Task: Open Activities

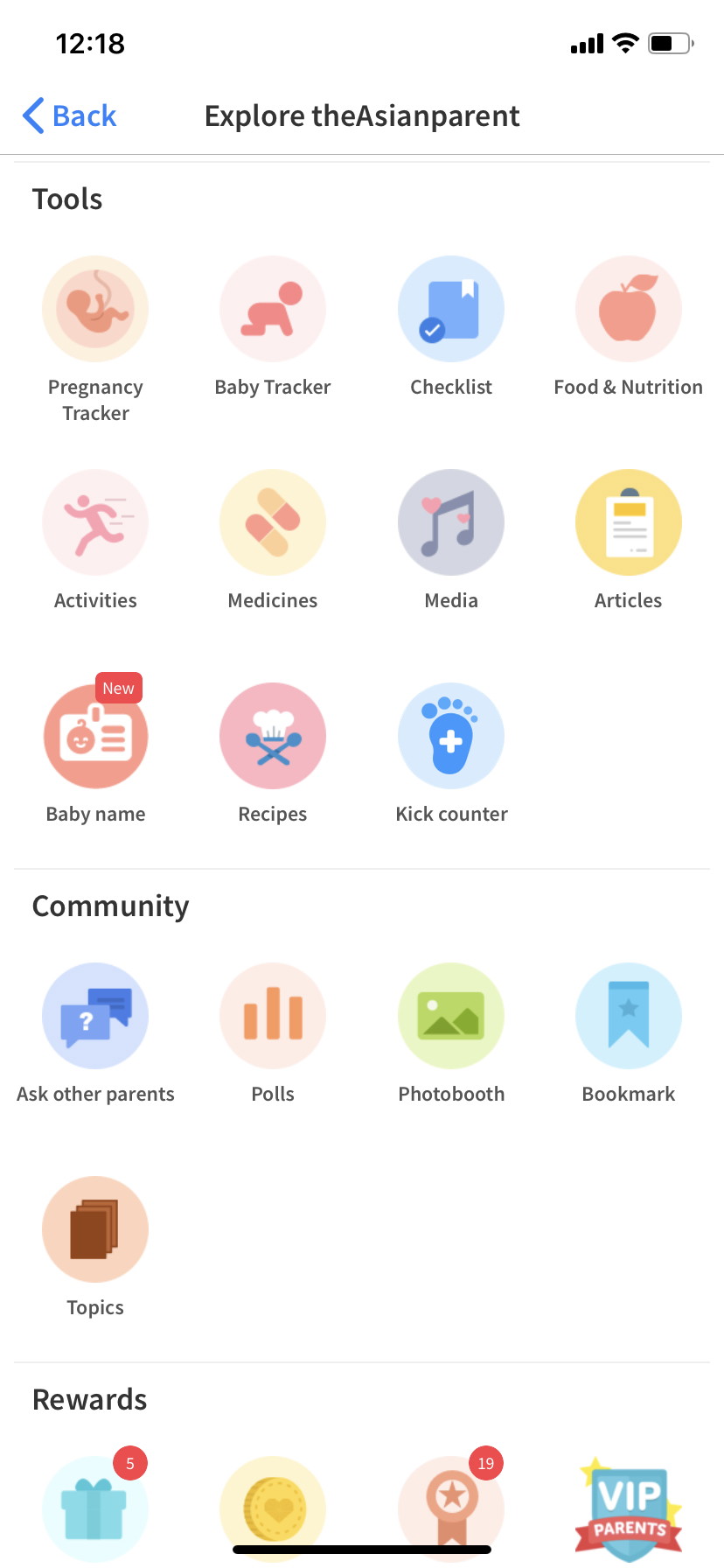Action: tap(95, 523)
